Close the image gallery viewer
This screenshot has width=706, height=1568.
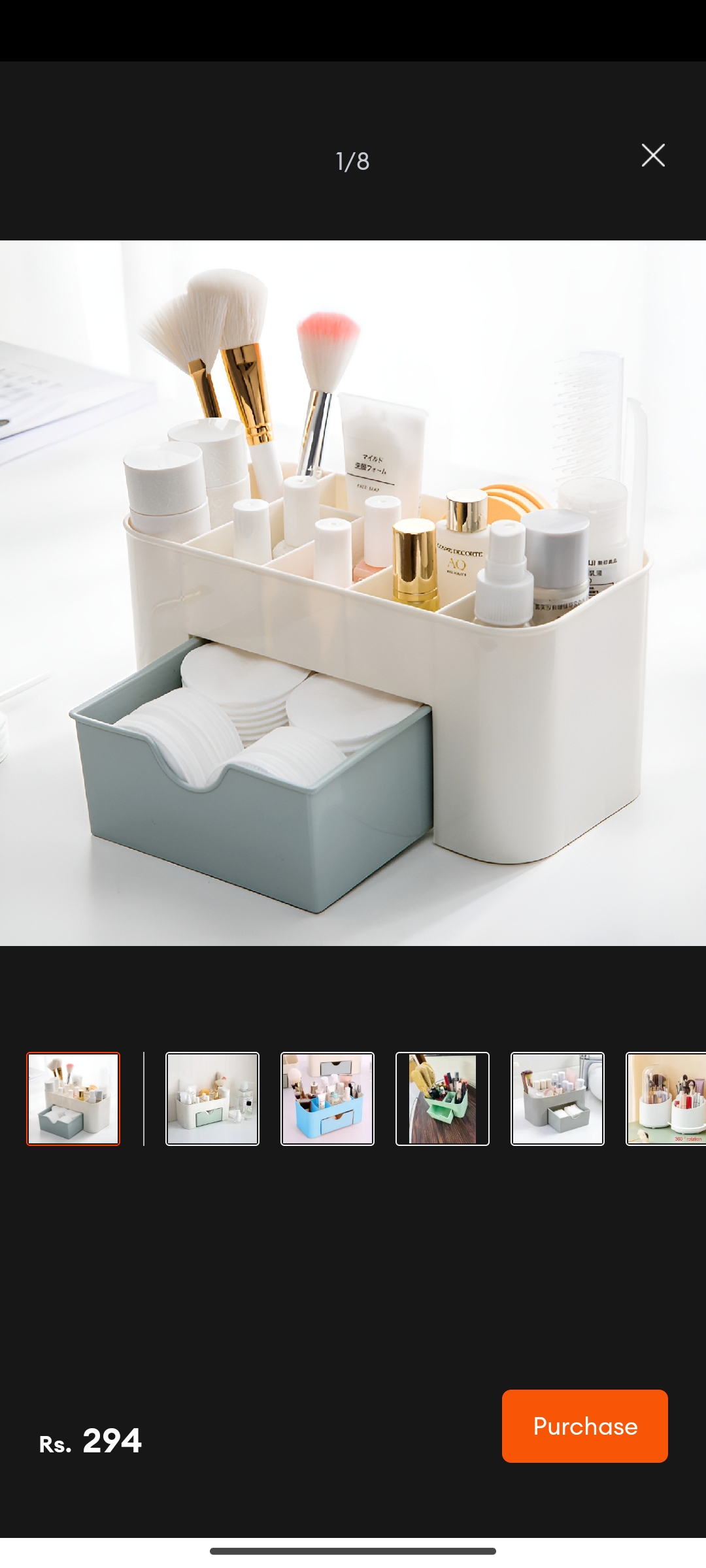tap(652, 155)
